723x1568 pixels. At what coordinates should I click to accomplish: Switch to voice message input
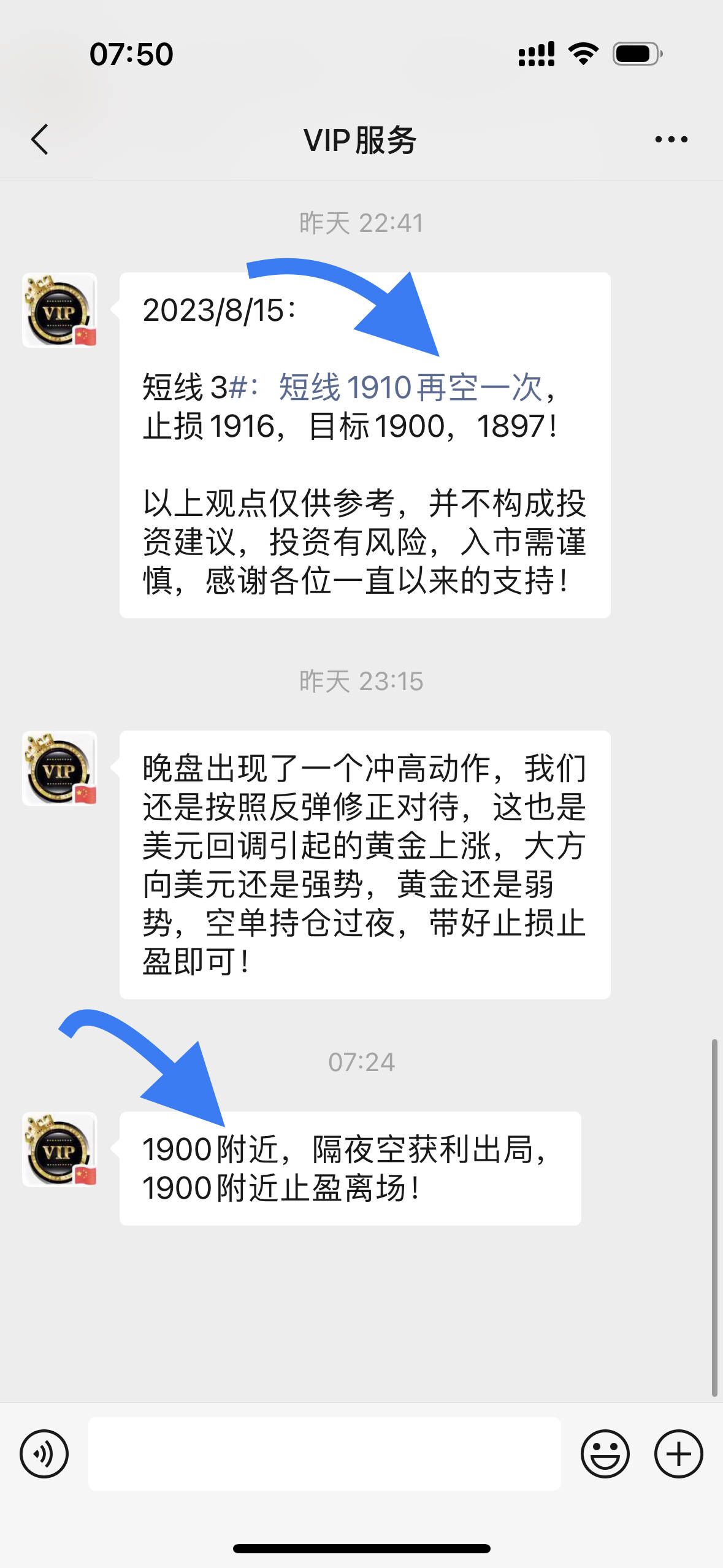tap(44, 1453)
